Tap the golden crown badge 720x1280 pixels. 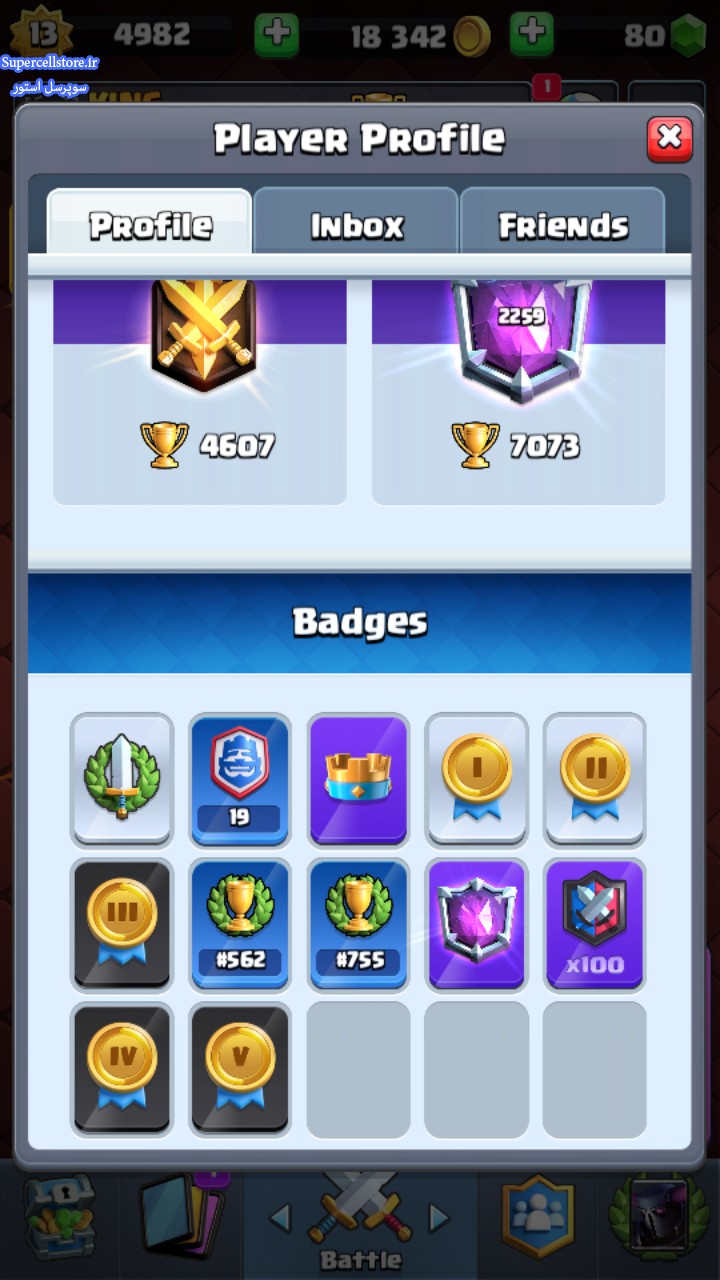pos(358,779)
